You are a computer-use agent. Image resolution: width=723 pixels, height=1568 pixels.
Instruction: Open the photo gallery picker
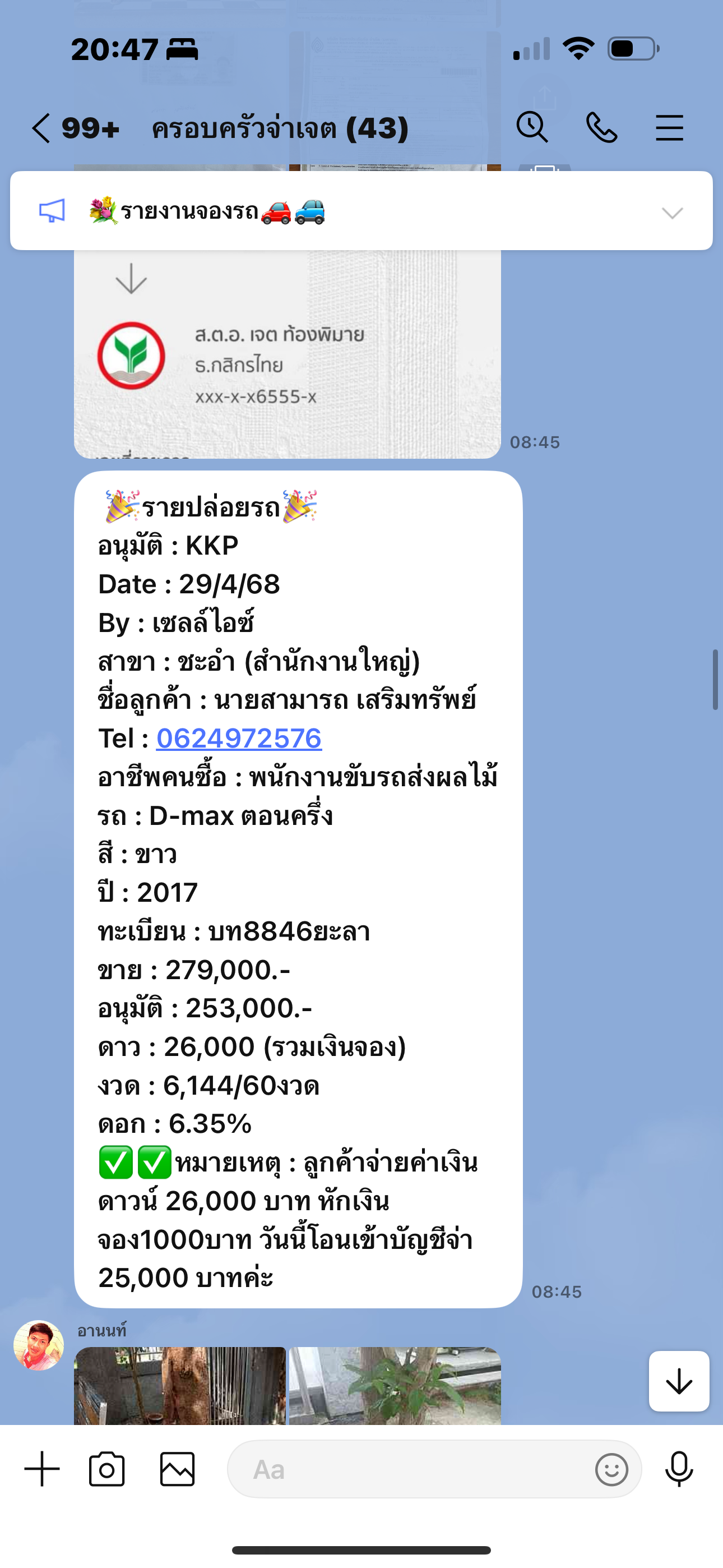(177, 1469)
